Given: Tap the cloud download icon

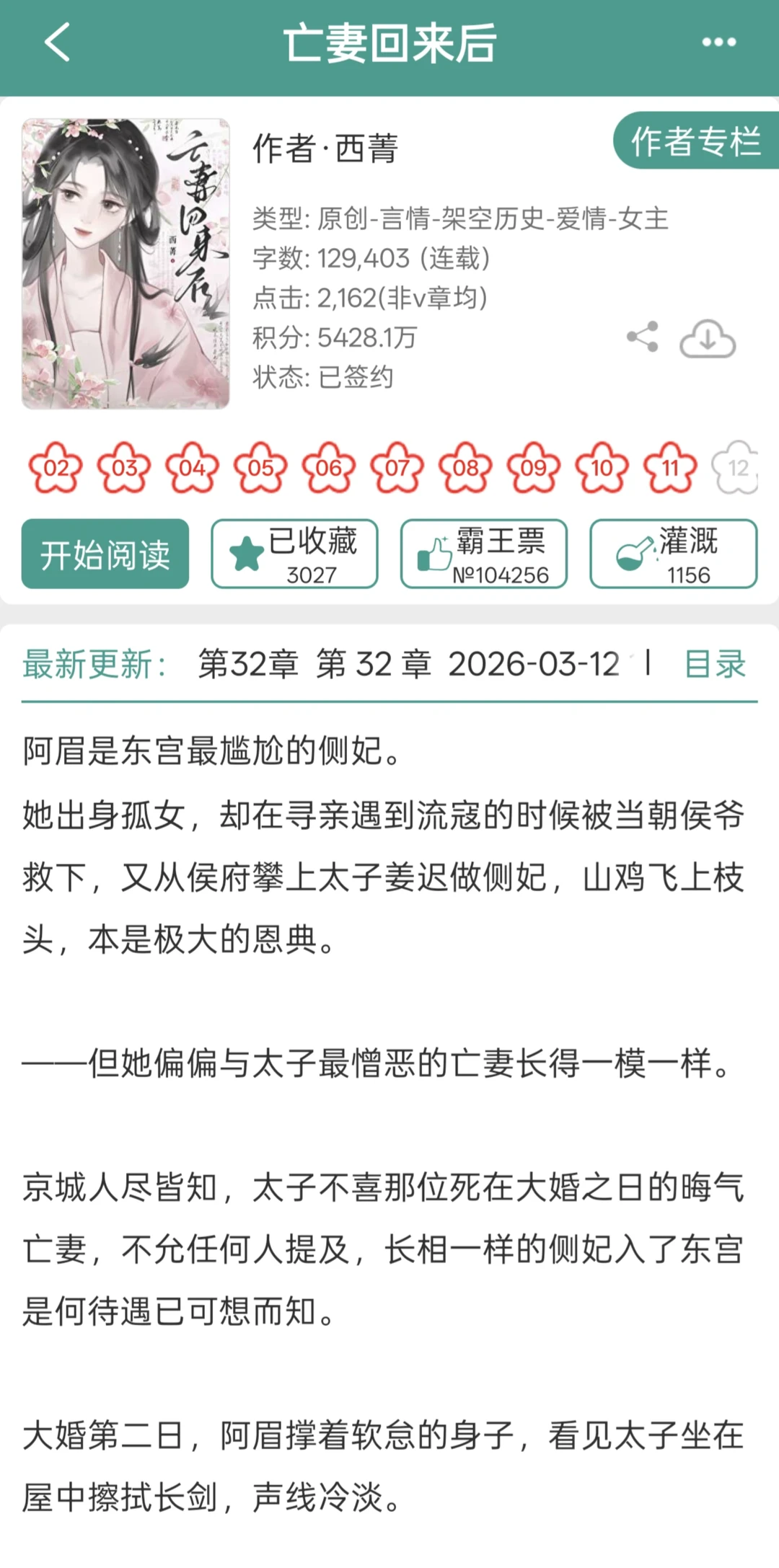Looking at the screenshot, I should pyautogui.click(x=706, y=337).
